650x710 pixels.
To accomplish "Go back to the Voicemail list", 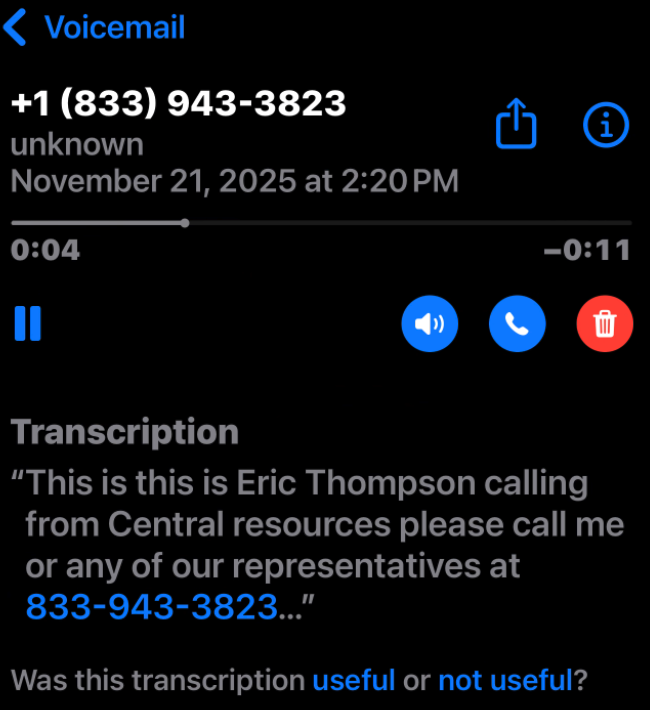I will [94, 28].
